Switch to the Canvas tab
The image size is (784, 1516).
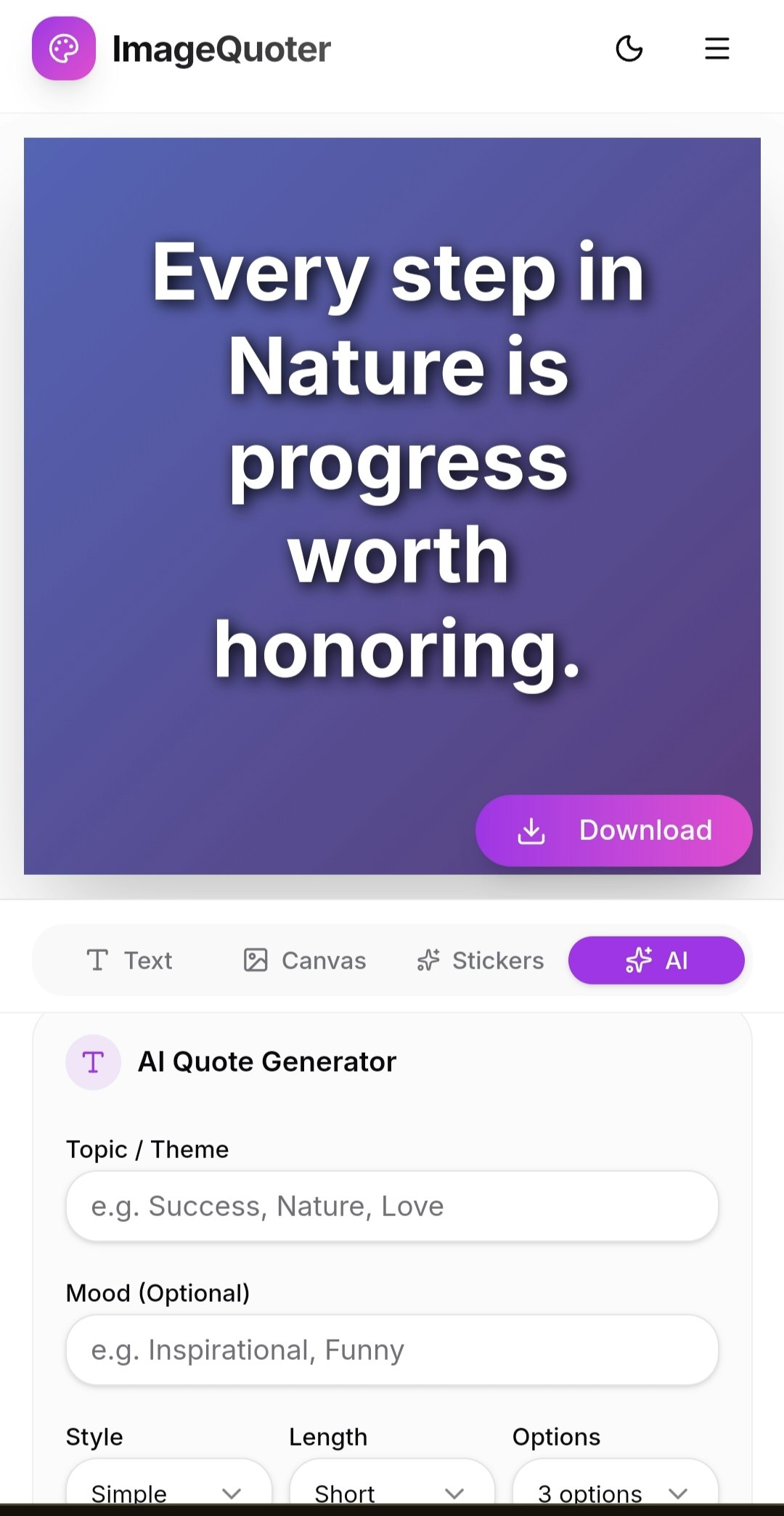[x=305, y=961]
